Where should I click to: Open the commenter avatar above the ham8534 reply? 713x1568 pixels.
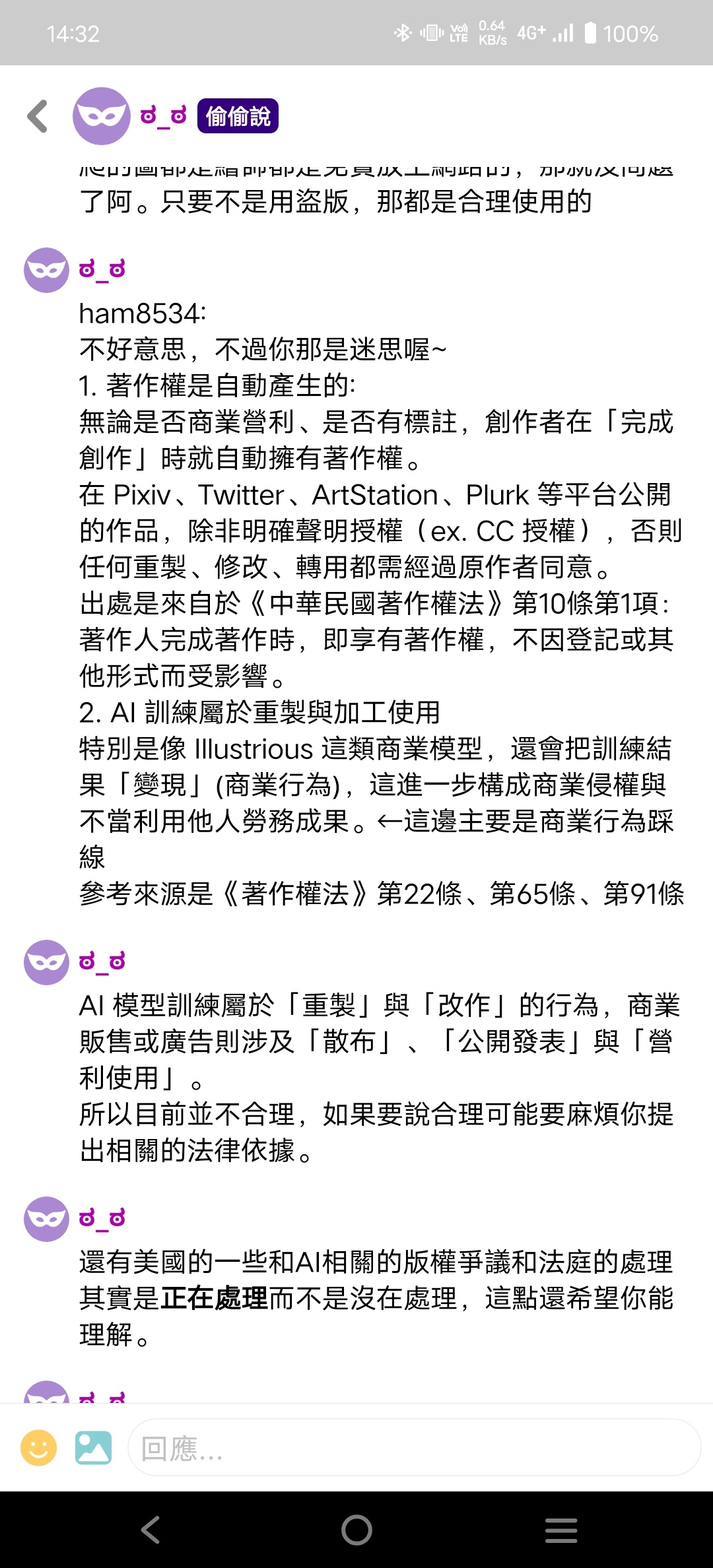tap(46, 270)
